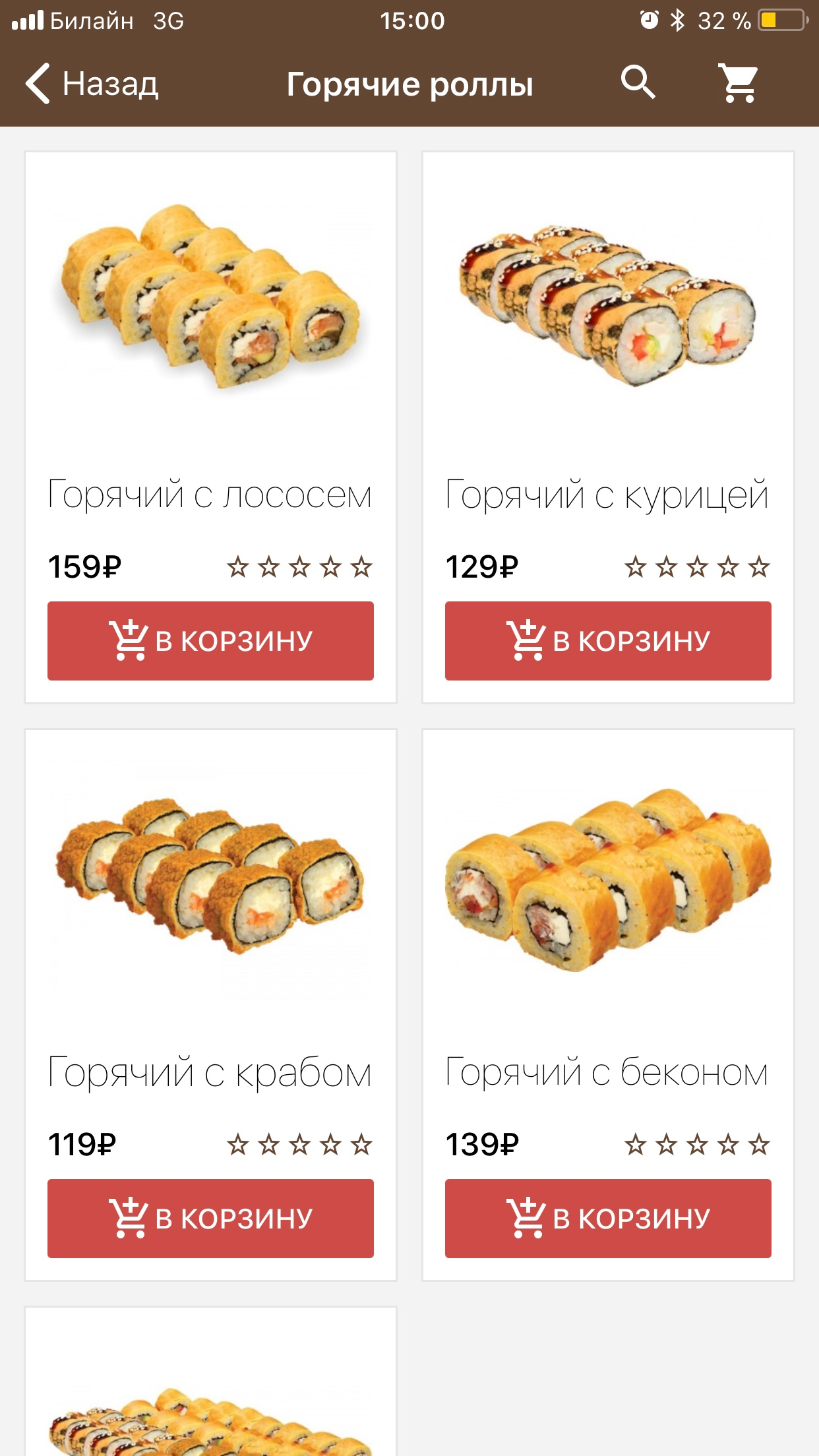Open the Горячий с крабом product card
The height and width of the screenshot is (1456, 819).
point(210,877)
